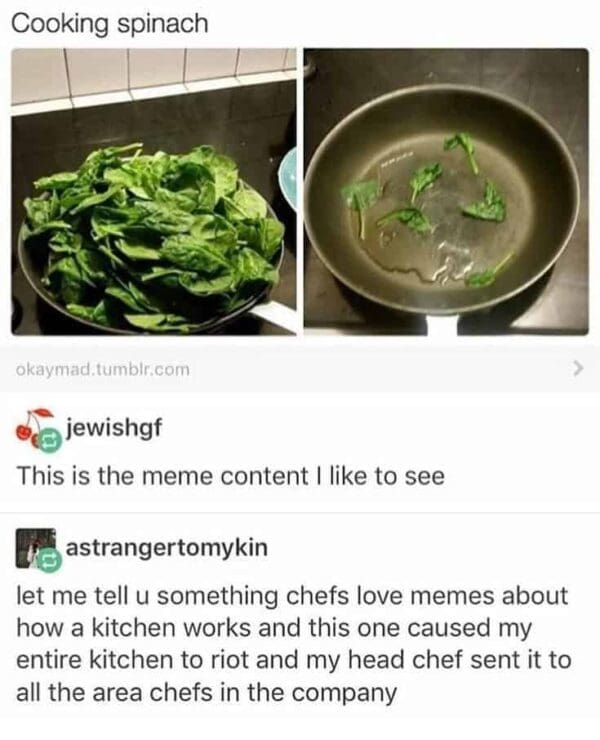This screenshot has height=740, width=600.
Task: Open astrangertomykin's blog
Action: [x=166, y=549]
